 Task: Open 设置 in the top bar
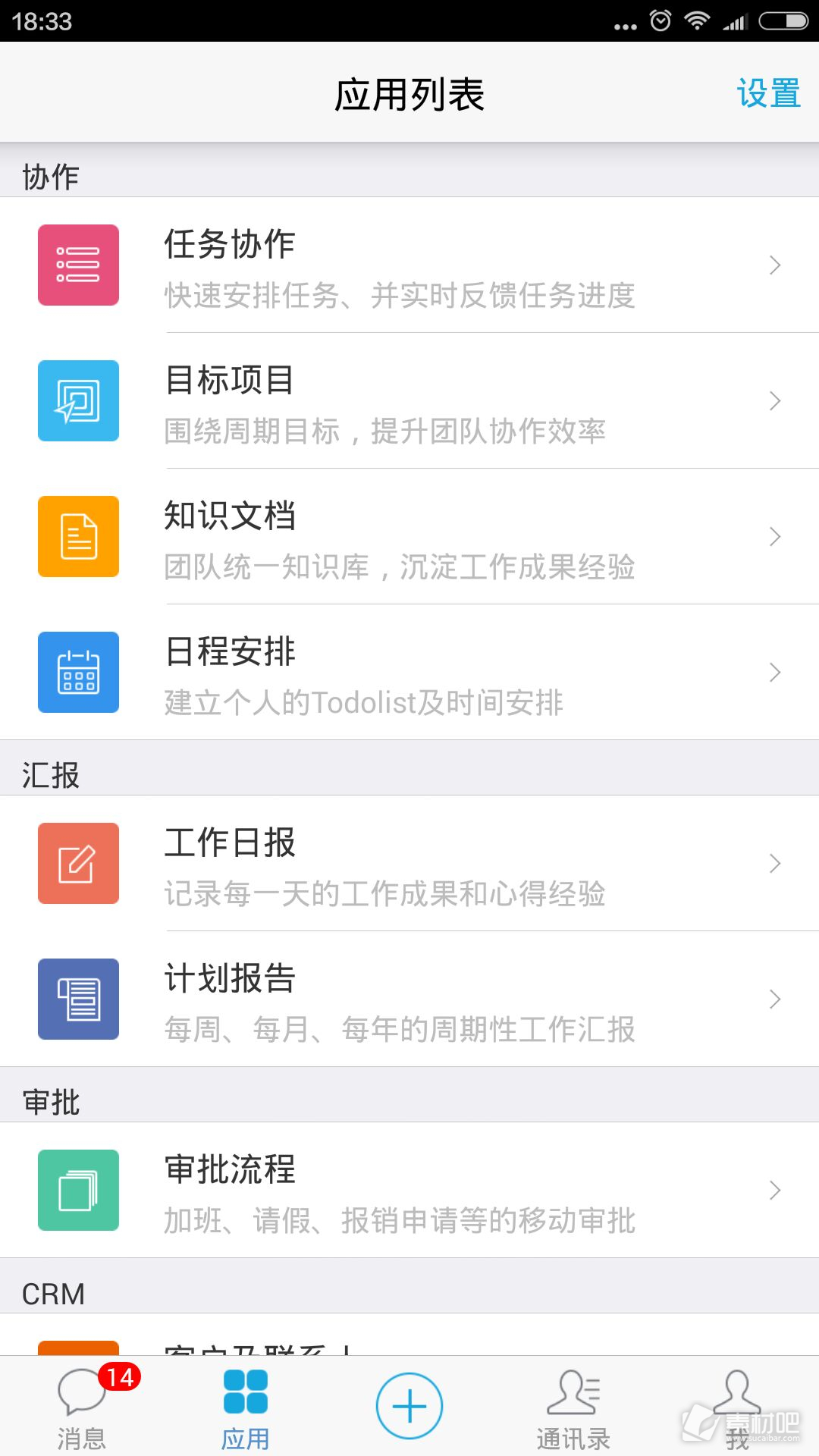pos(768,94)
